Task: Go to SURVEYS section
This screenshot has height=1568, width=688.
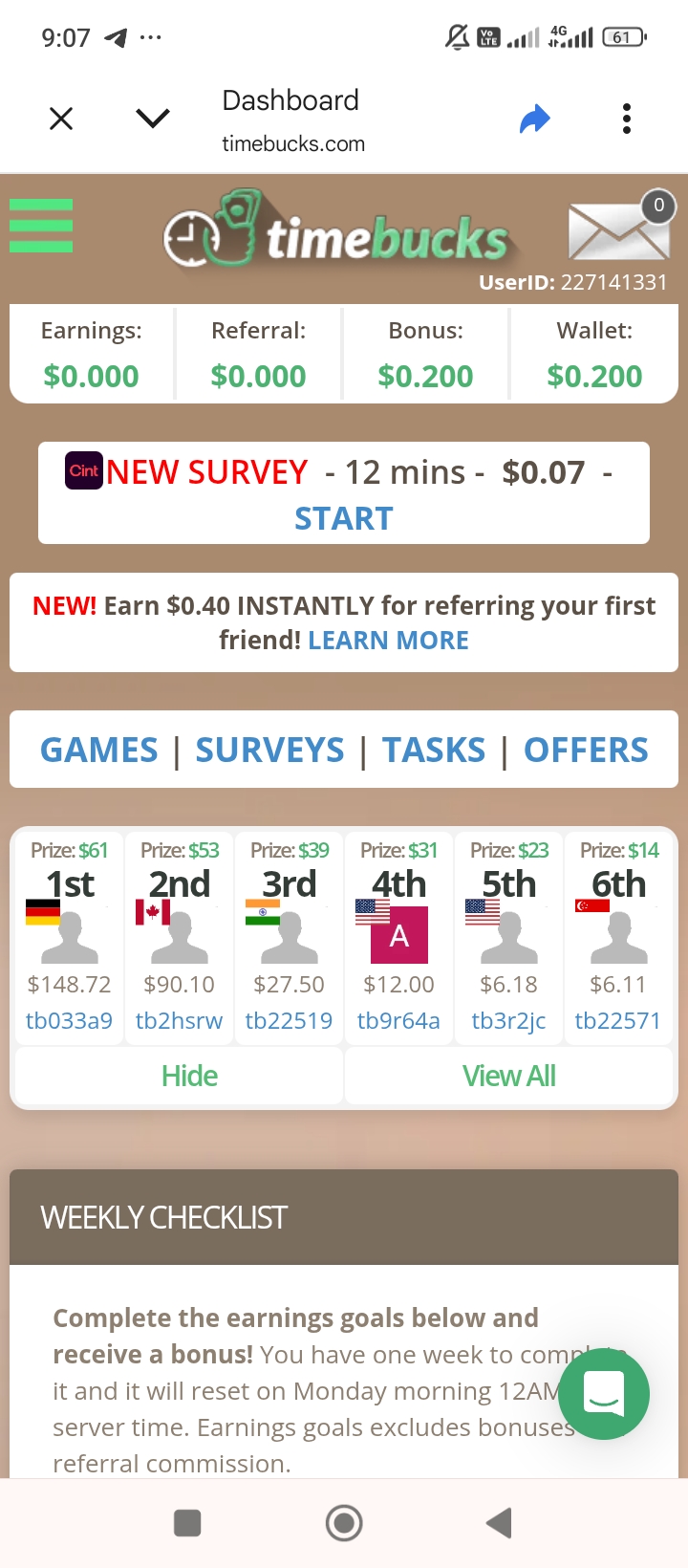Action: coord(269,751)
